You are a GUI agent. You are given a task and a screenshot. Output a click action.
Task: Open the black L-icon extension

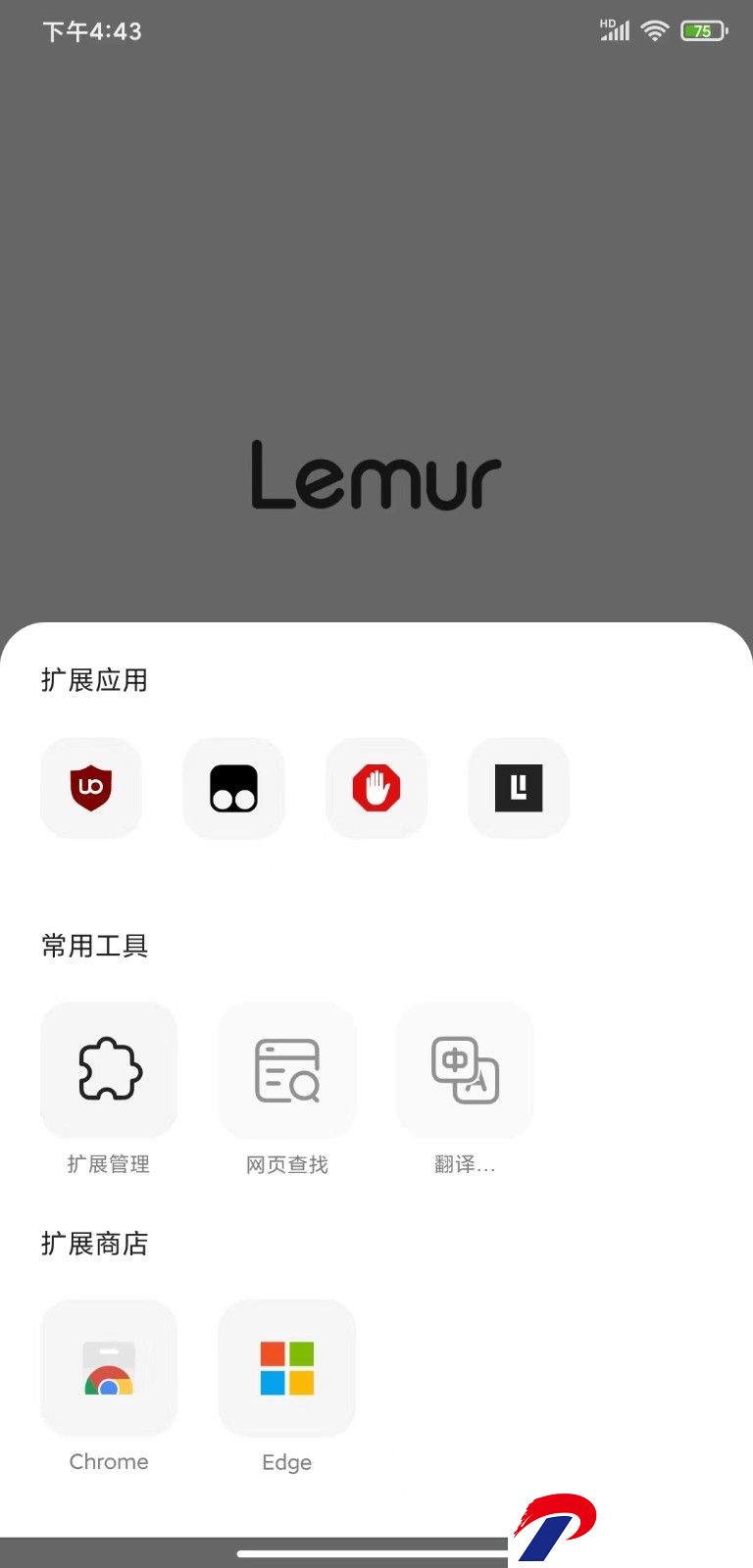[x=519, y=788]
